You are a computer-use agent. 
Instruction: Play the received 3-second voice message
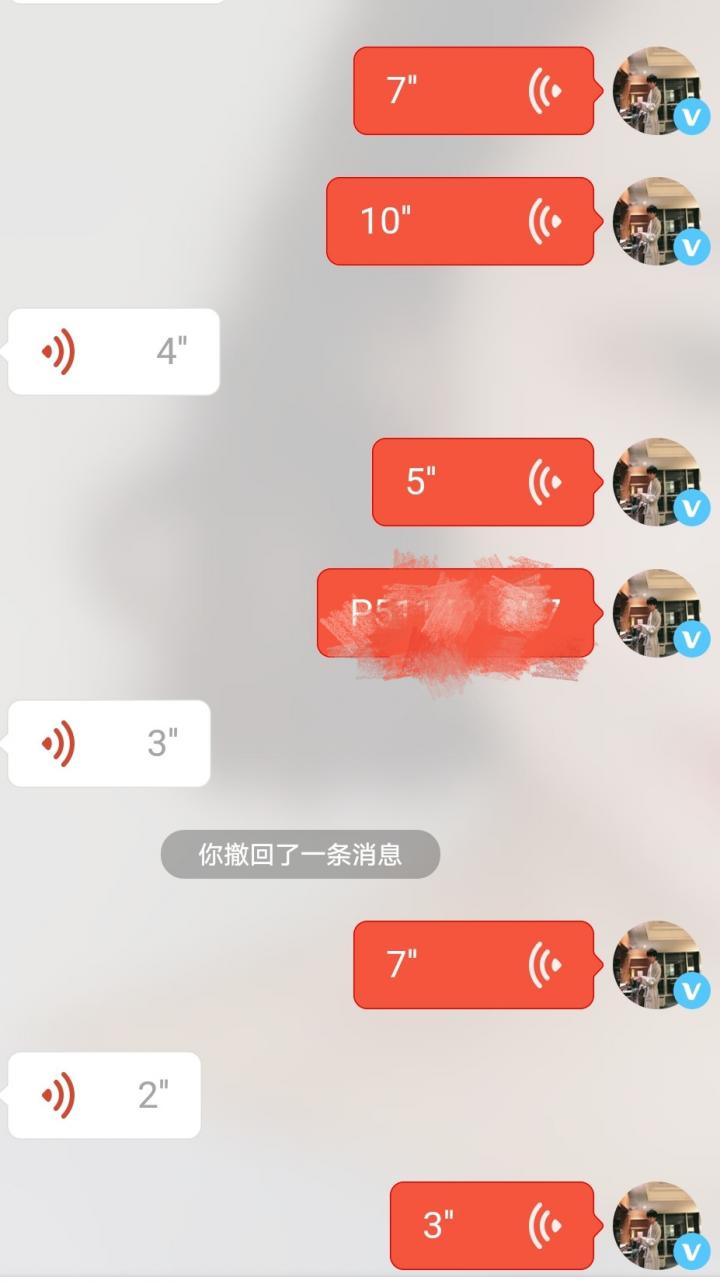tap(110, 743)
